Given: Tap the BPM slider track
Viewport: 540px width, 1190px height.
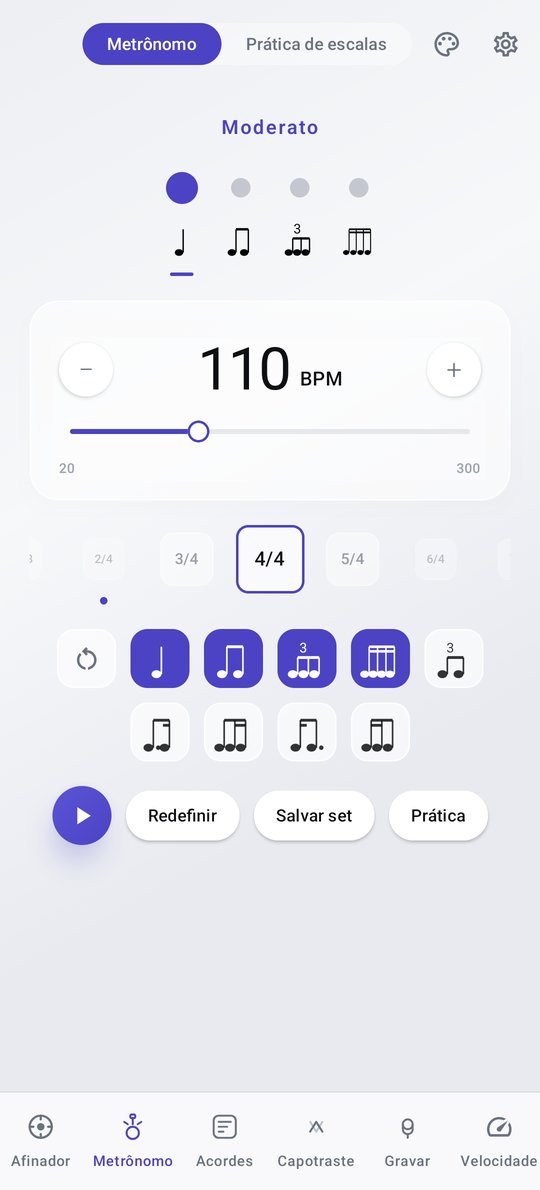Looking at the screenshot, I should [x=270, y=431].
